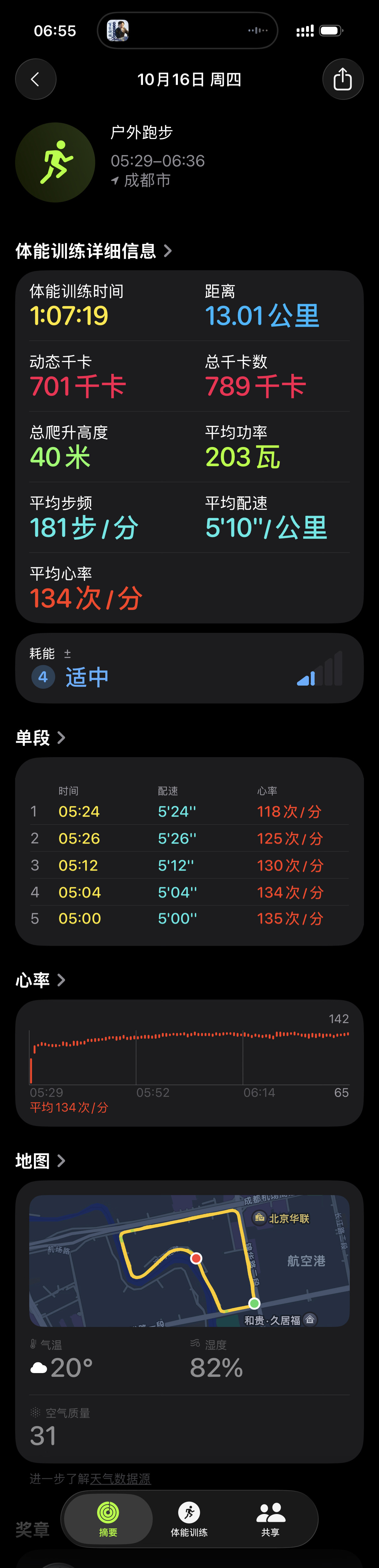
Task: Select the 摘要 tab
Action: [x=108, y=1519]
